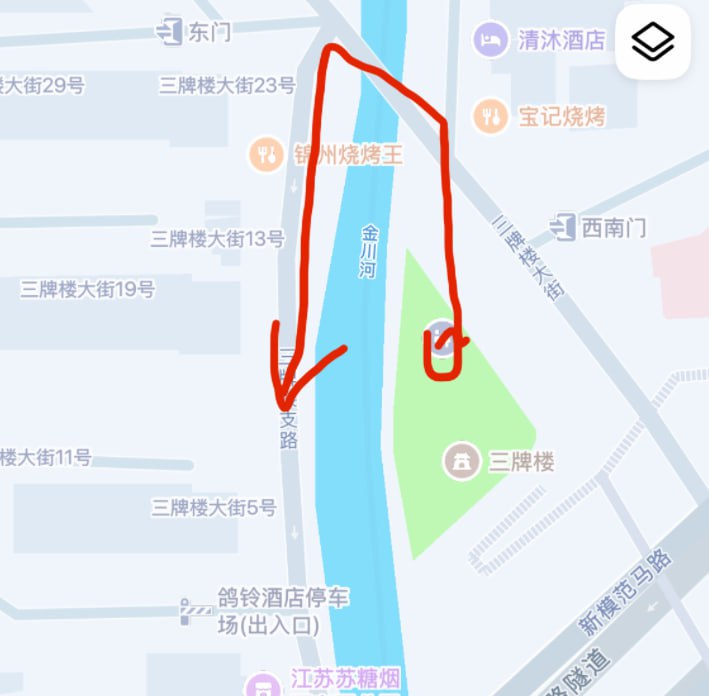This screenshot has height=696, width=709.
Task: Tap the 宝记烧烤 restaurant marker
Action: point(491,115)
